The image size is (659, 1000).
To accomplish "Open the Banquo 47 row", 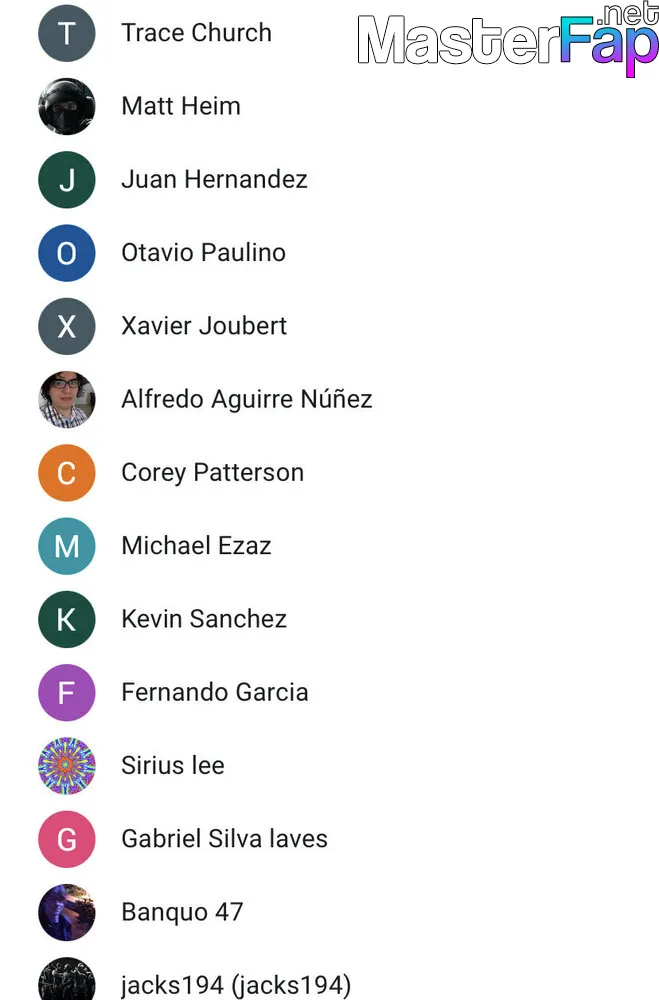I will (182, 912).
